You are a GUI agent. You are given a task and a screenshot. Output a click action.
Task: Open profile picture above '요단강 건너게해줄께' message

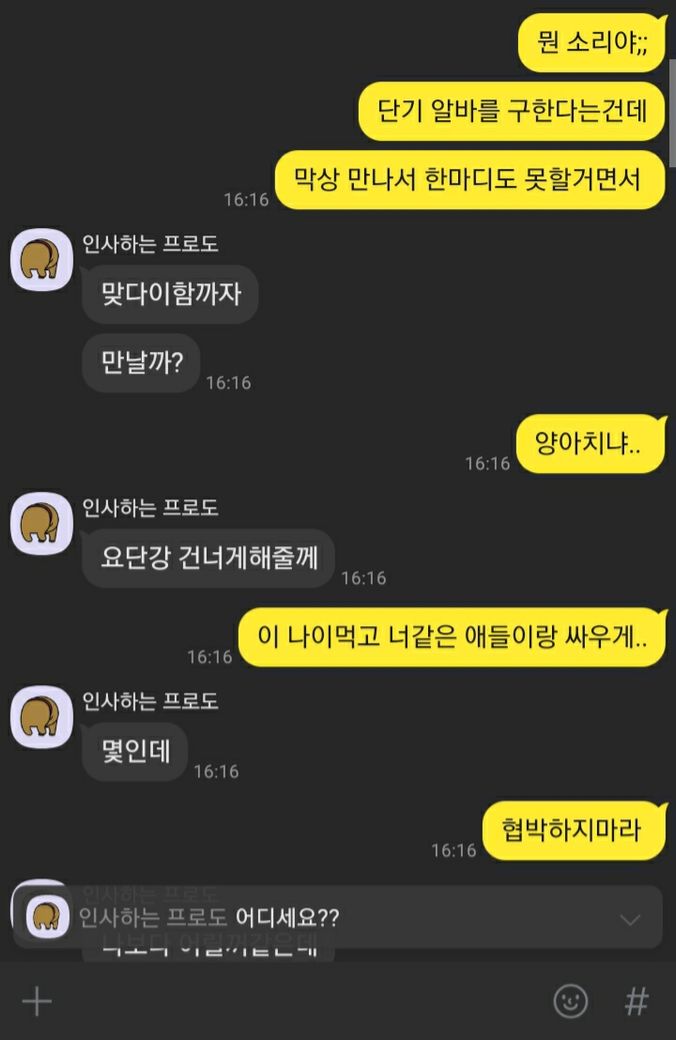pos(41,523)
